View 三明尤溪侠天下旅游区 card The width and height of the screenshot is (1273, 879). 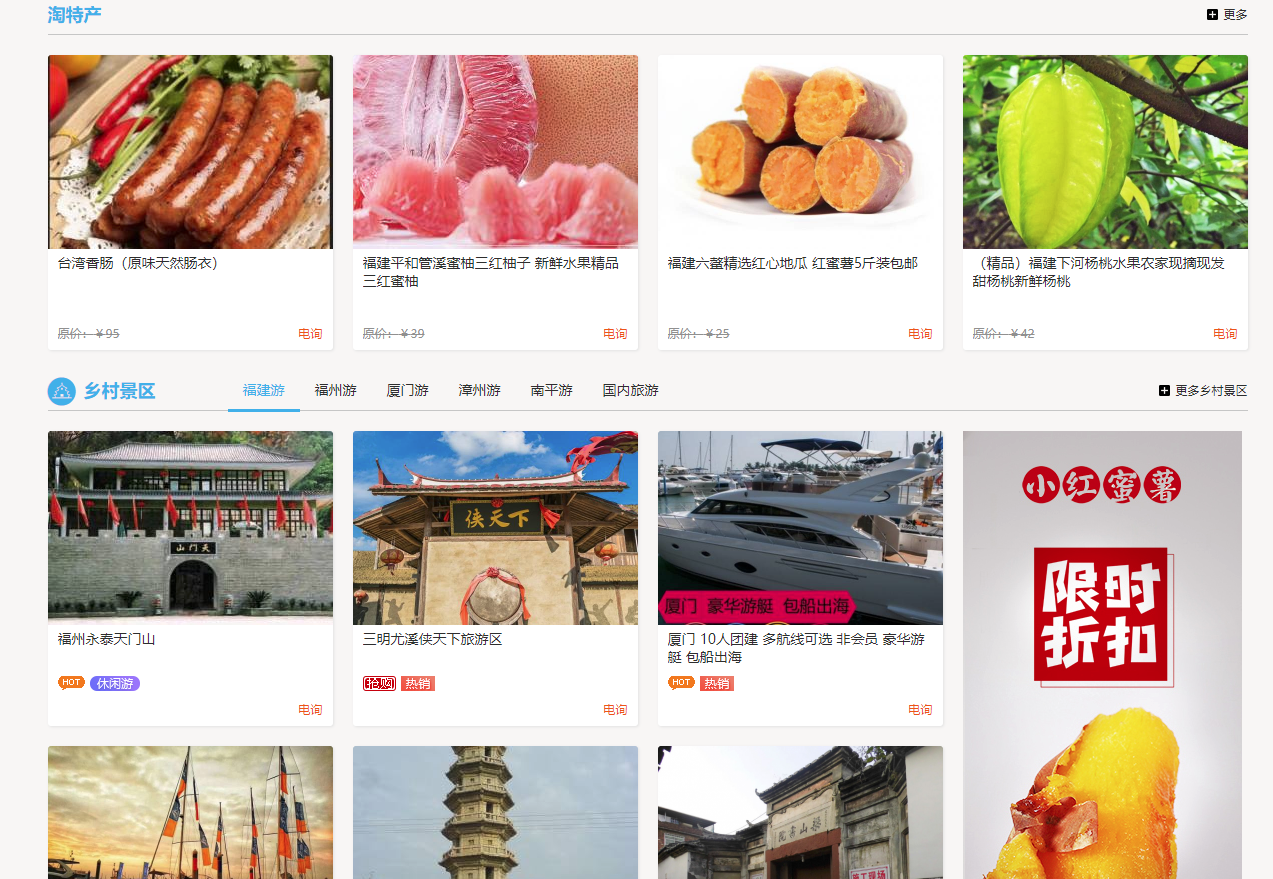(x=495, y=528)
